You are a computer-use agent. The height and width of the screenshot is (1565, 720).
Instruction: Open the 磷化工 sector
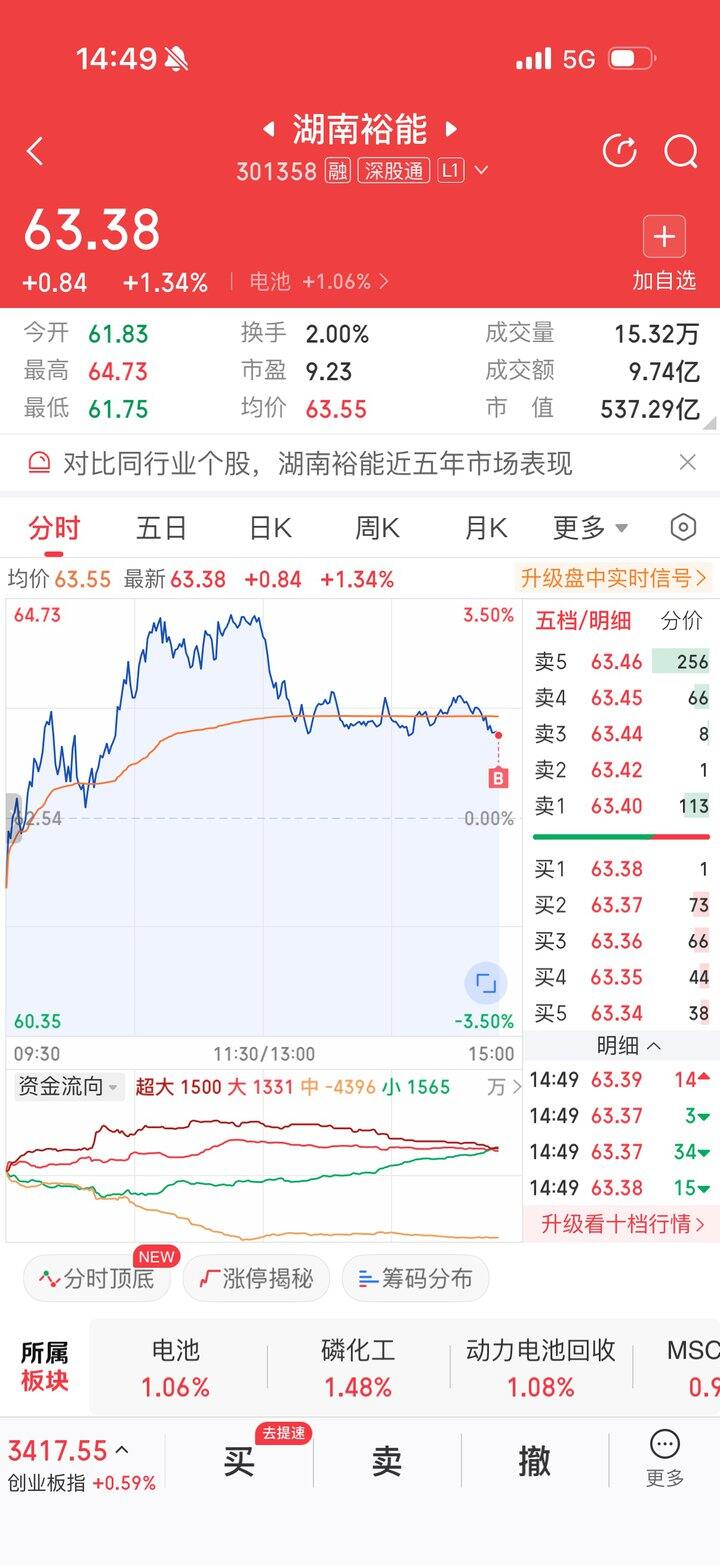pyautogui.click(x=358, y=1368)
